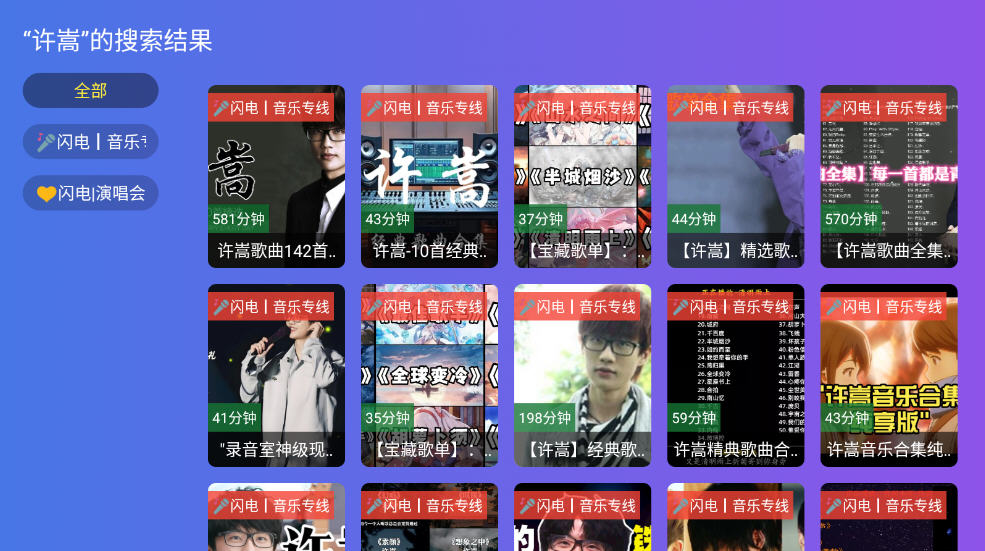
Task: Filter results by 闪电丨音乐专线
Action: (x=90, y=142)
